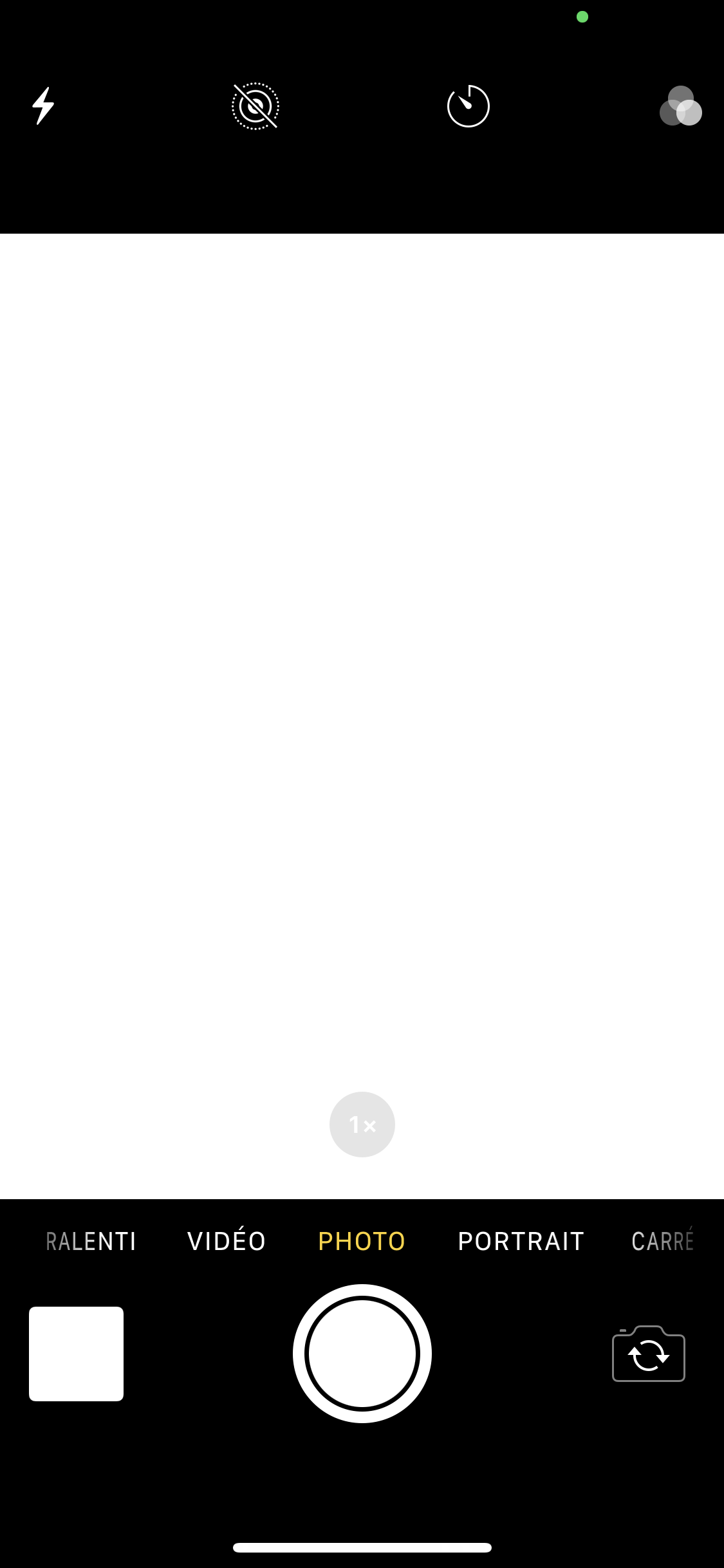The width and height of the screenshot is (724, 1568).
Task: Take a photo with the shutter button
Action: 362,1353
